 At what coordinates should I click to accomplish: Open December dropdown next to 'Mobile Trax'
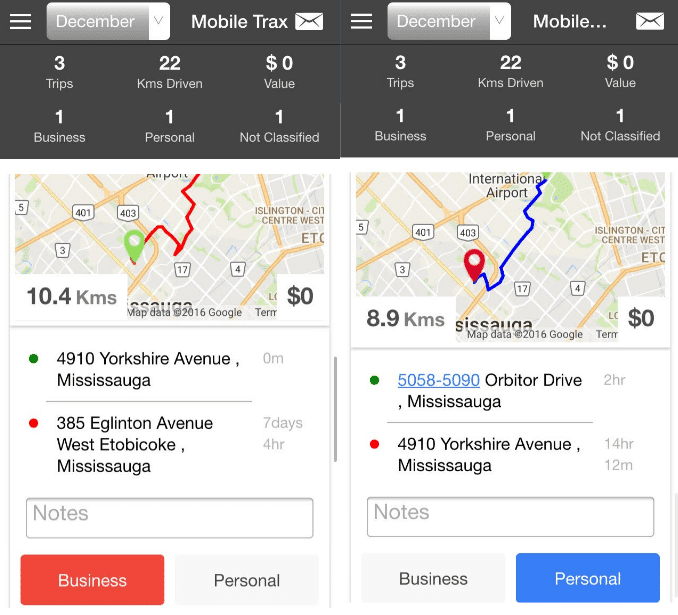pos(108,21)
